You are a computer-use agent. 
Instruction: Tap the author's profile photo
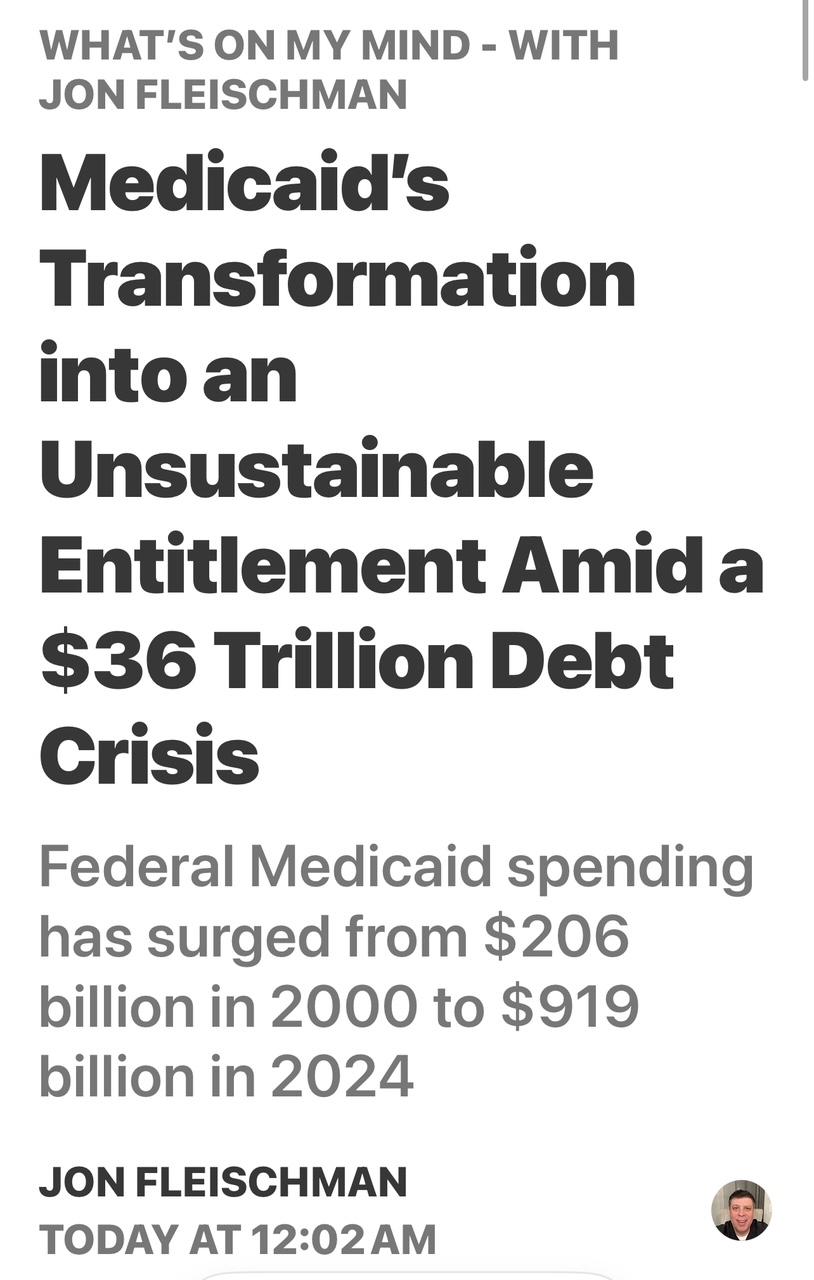[x=741, y=1210]
